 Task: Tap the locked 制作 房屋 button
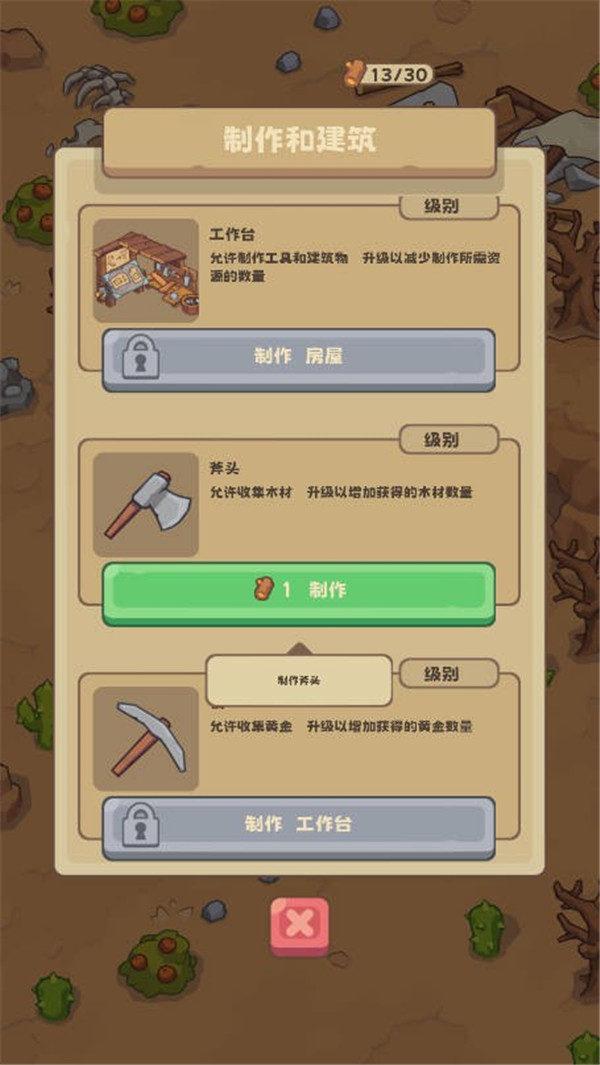[x=298, y=358]
